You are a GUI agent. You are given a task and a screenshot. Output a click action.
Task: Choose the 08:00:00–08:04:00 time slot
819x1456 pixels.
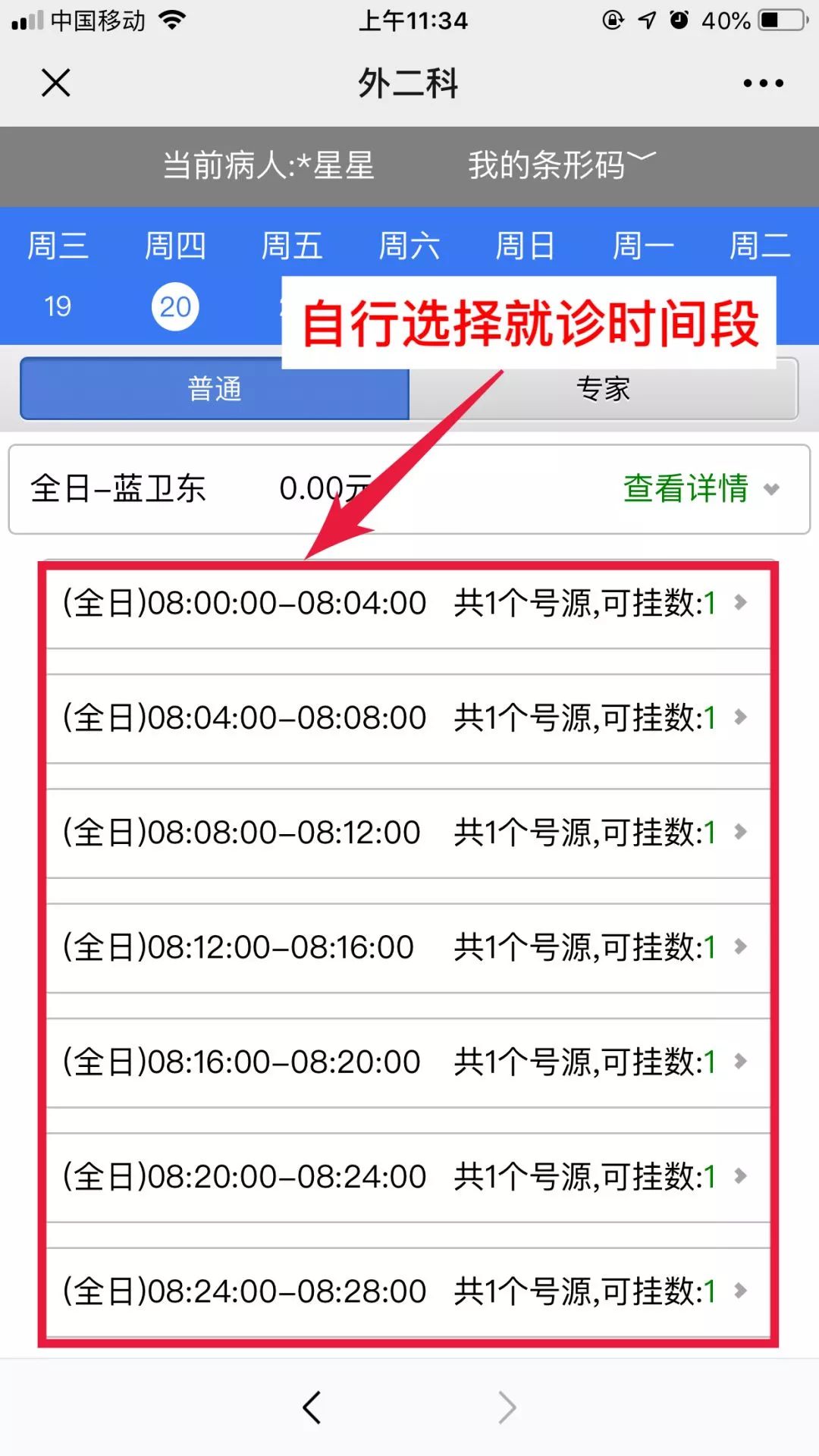408,604
